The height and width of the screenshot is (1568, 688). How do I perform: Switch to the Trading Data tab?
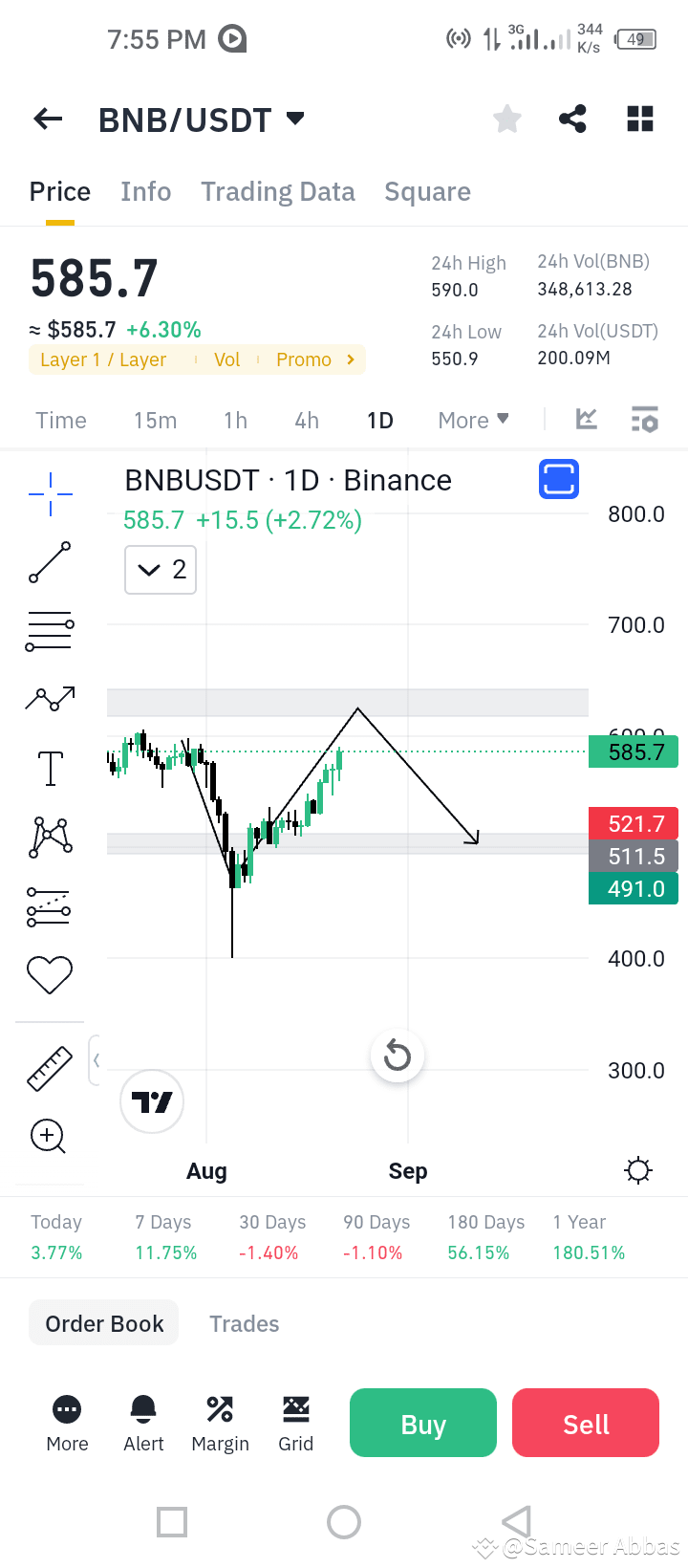tap(277, 191)
